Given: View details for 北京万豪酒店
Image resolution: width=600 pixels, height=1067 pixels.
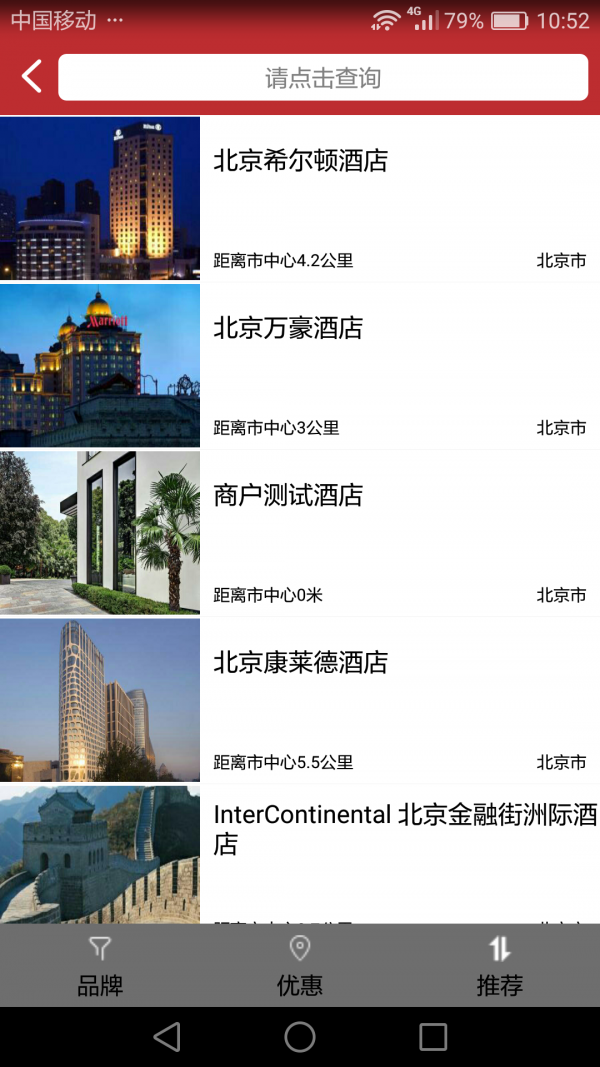Looking at the screenshot, I should click(x=300, y=366).
